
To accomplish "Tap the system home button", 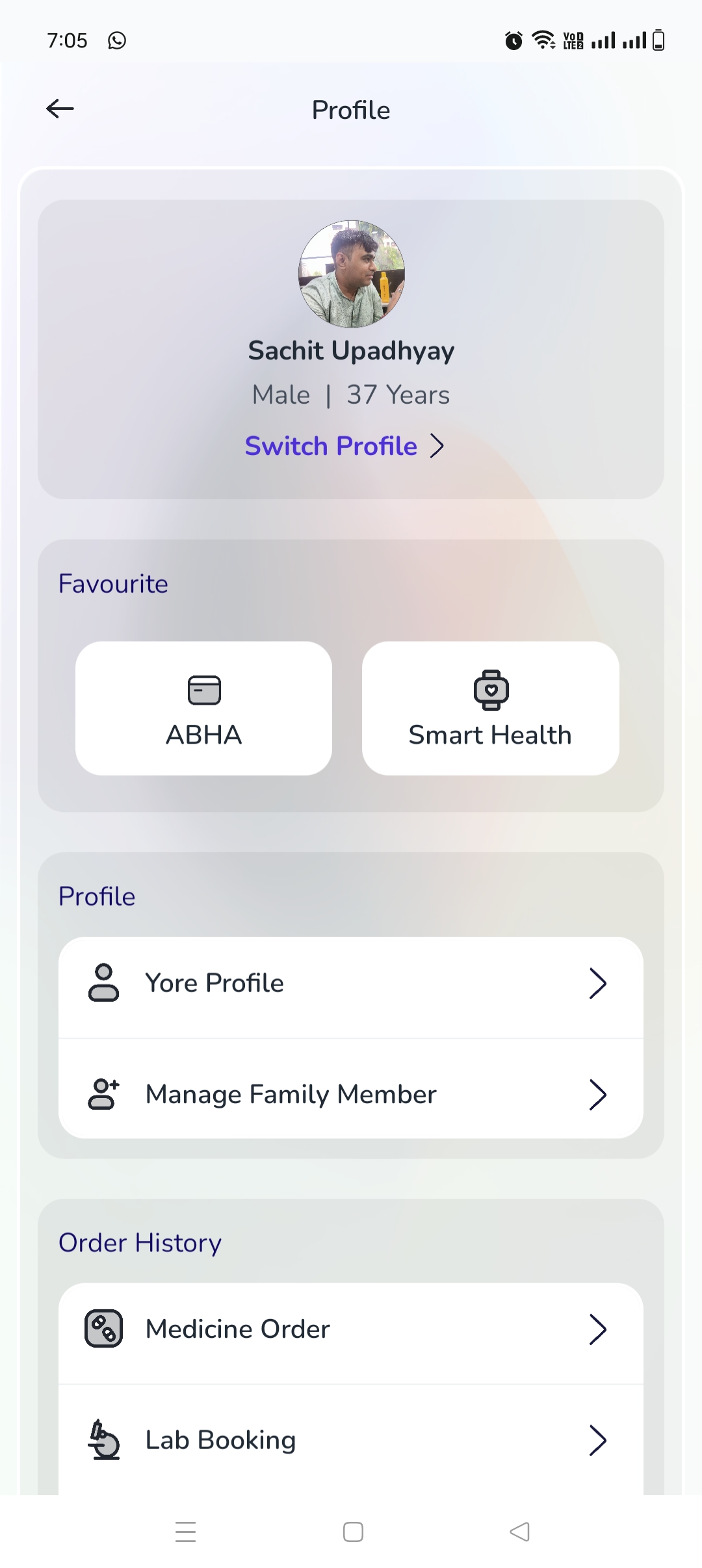I will [x=353, y=1532].
